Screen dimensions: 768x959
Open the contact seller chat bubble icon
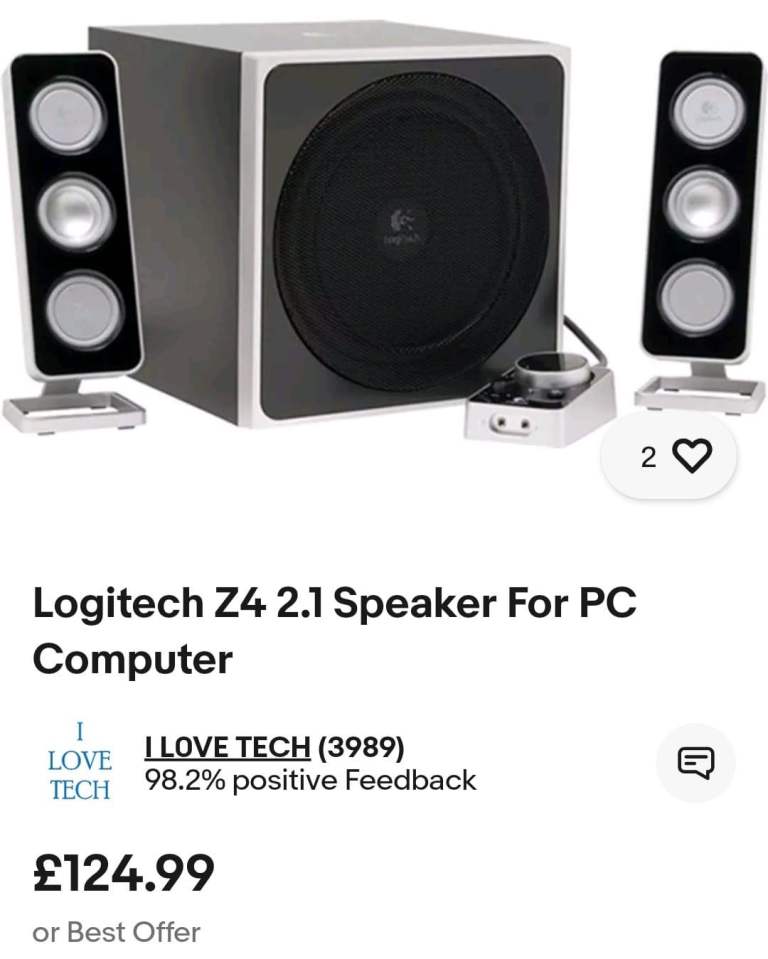[700, 761]
